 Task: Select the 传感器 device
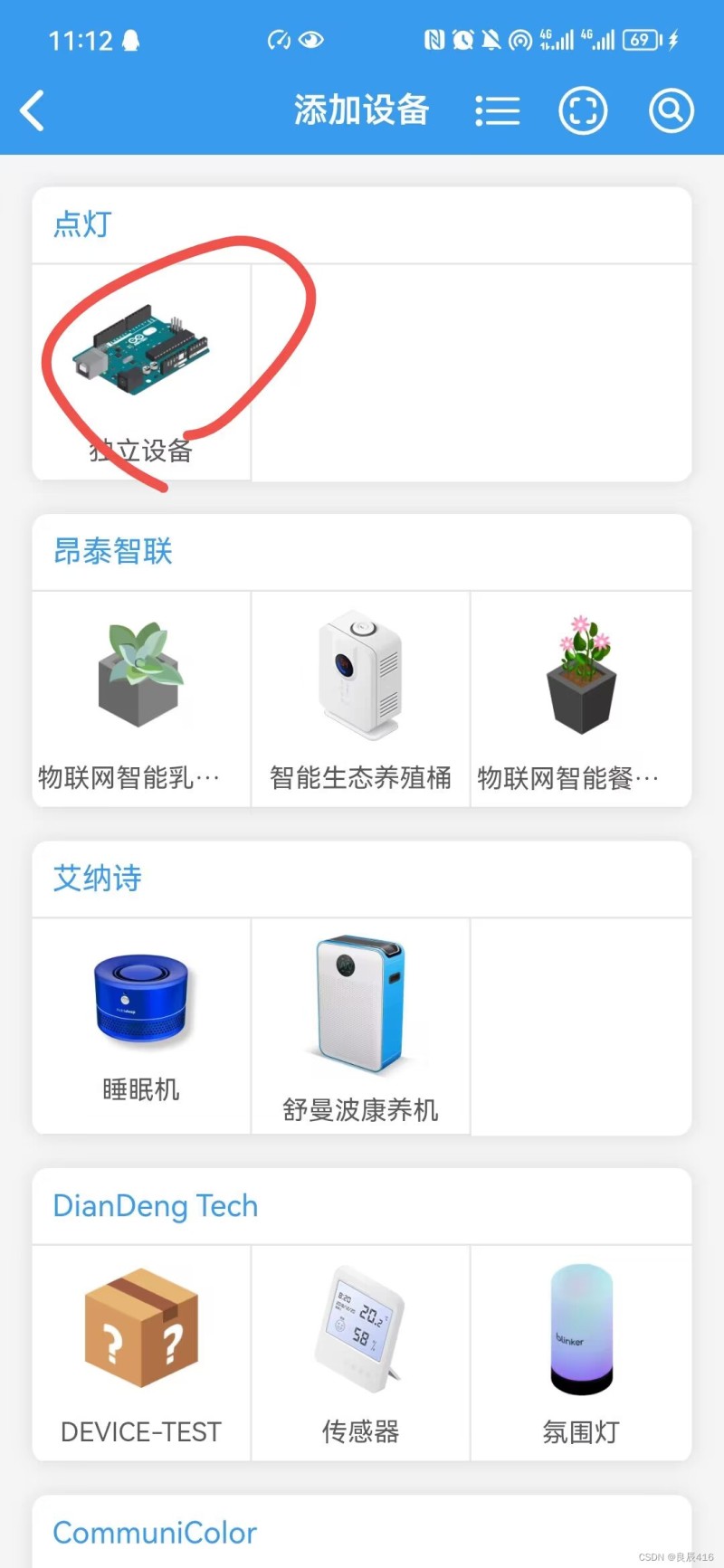pyautogui.click(x=360, y=1353)
